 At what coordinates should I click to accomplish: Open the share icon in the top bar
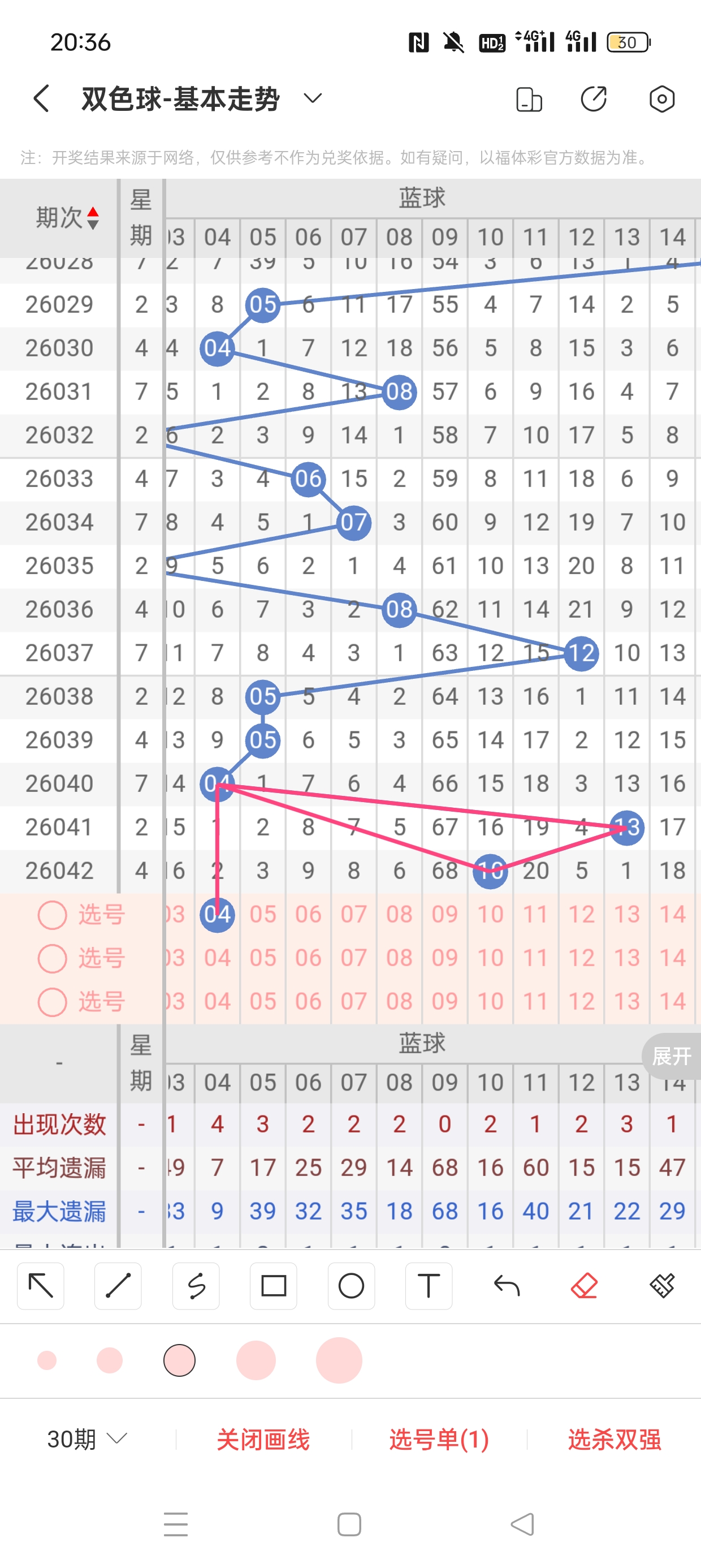point(593,99)
